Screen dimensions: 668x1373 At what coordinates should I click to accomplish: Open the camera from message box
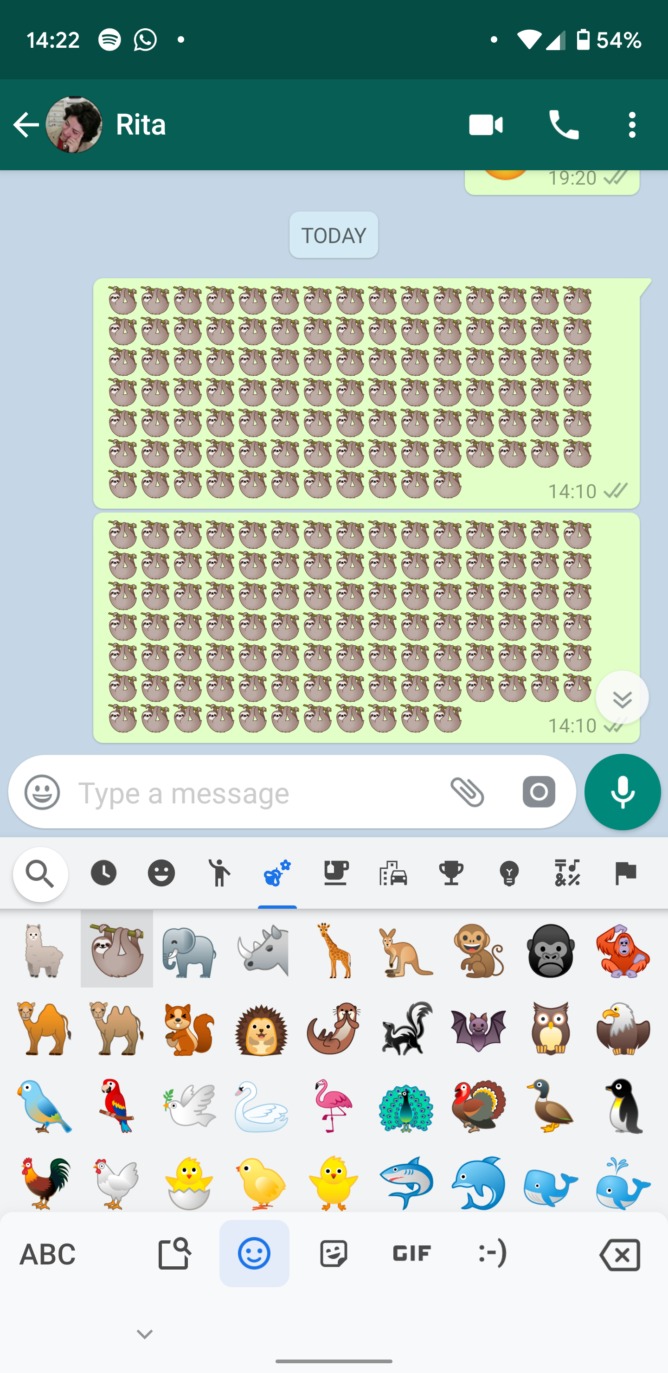click(538, 793)
